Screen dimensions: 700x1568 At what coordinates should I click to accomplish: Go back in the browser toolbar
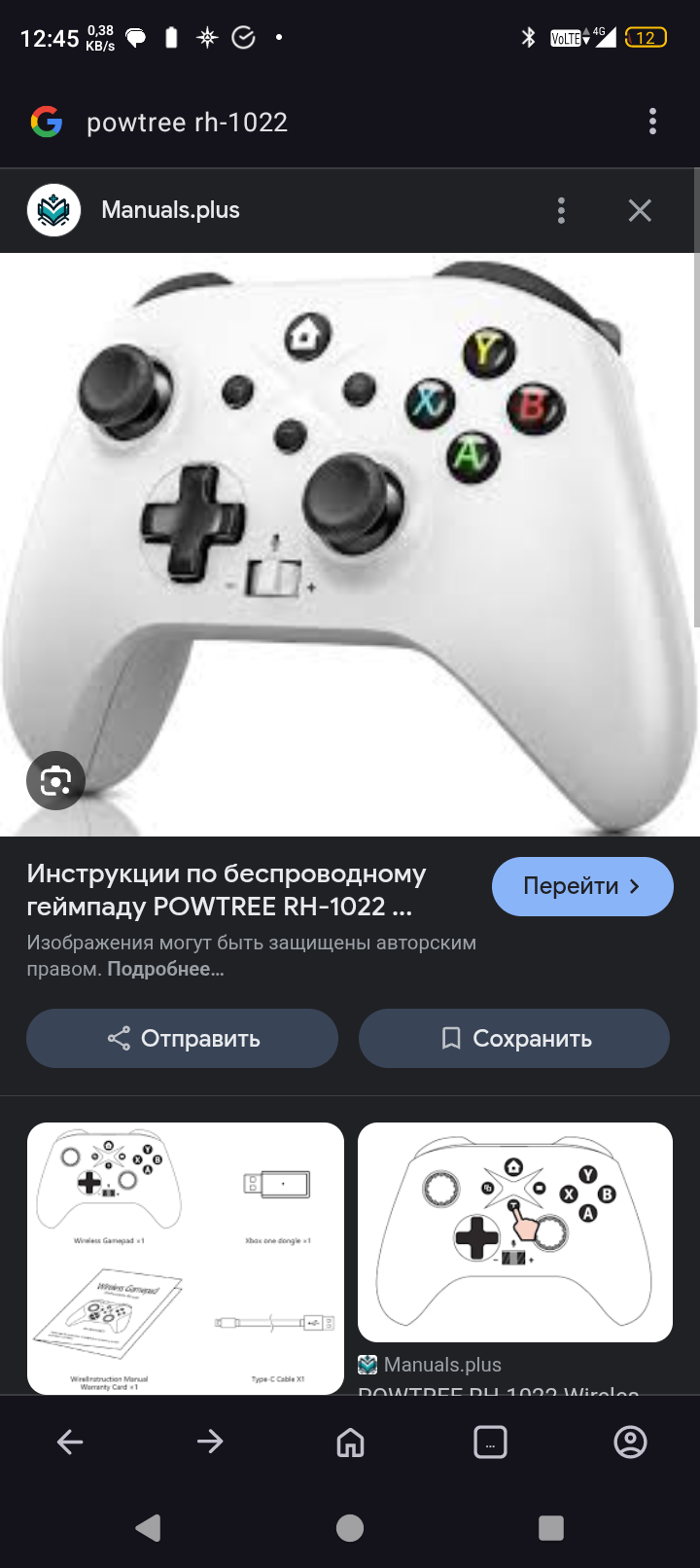[70, 1442]
